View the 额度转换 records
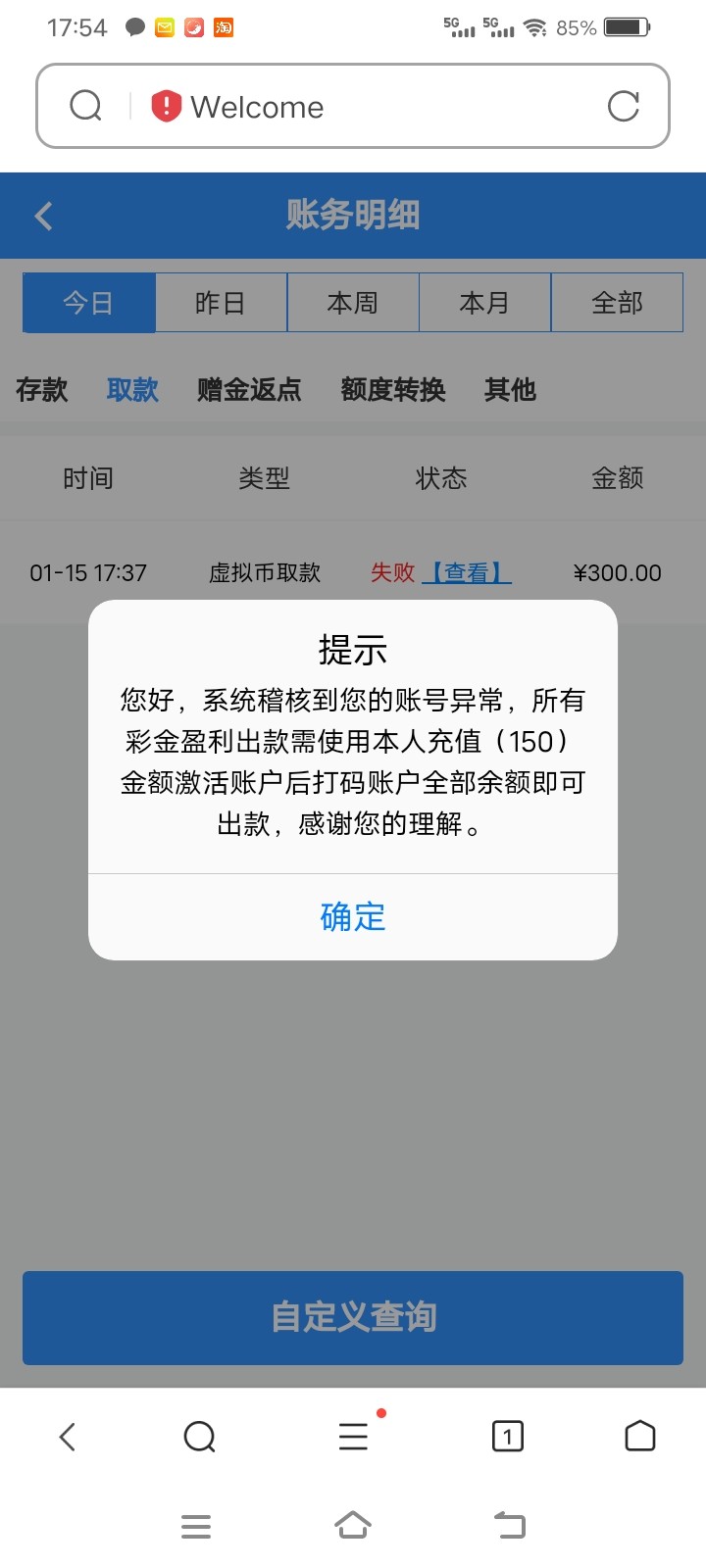This screenshot has height=1568, width=706. point(393,390)
